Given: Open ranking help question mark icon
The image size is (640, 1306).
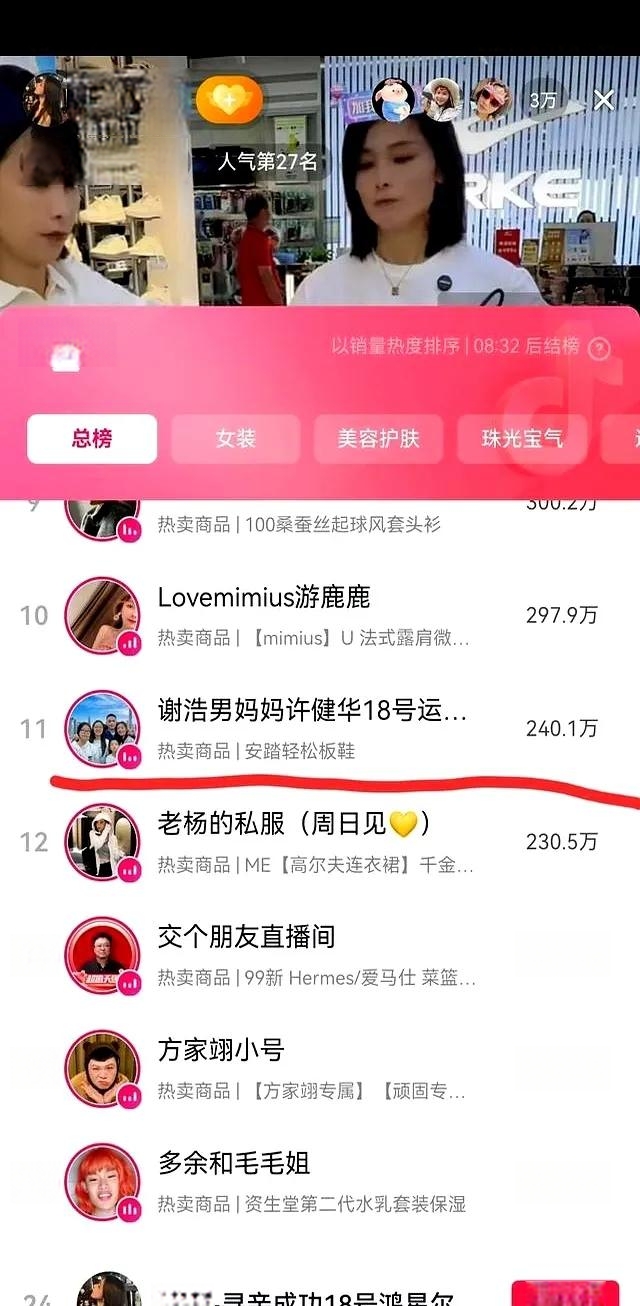Looking at the screenshot, I should [x=599, y=348].
